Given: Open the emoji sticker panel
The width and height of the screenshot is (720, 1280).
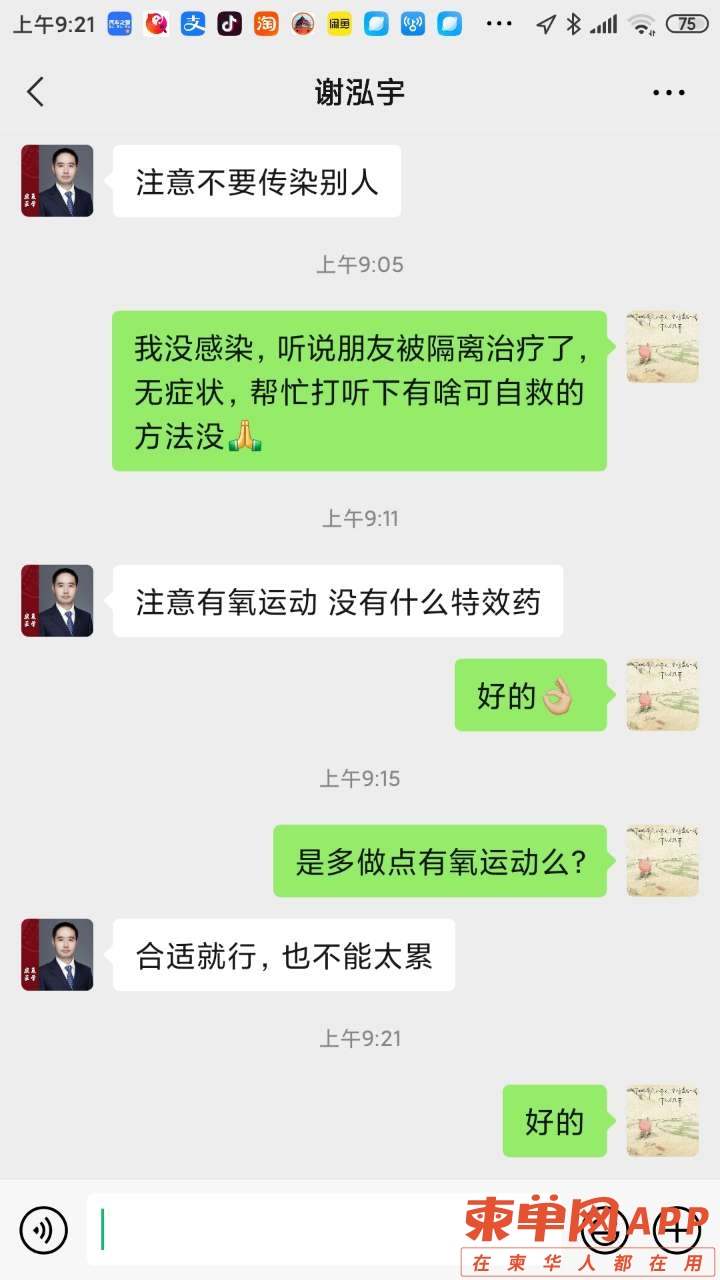Looking at the screenshot, I should coord(604,1229).
